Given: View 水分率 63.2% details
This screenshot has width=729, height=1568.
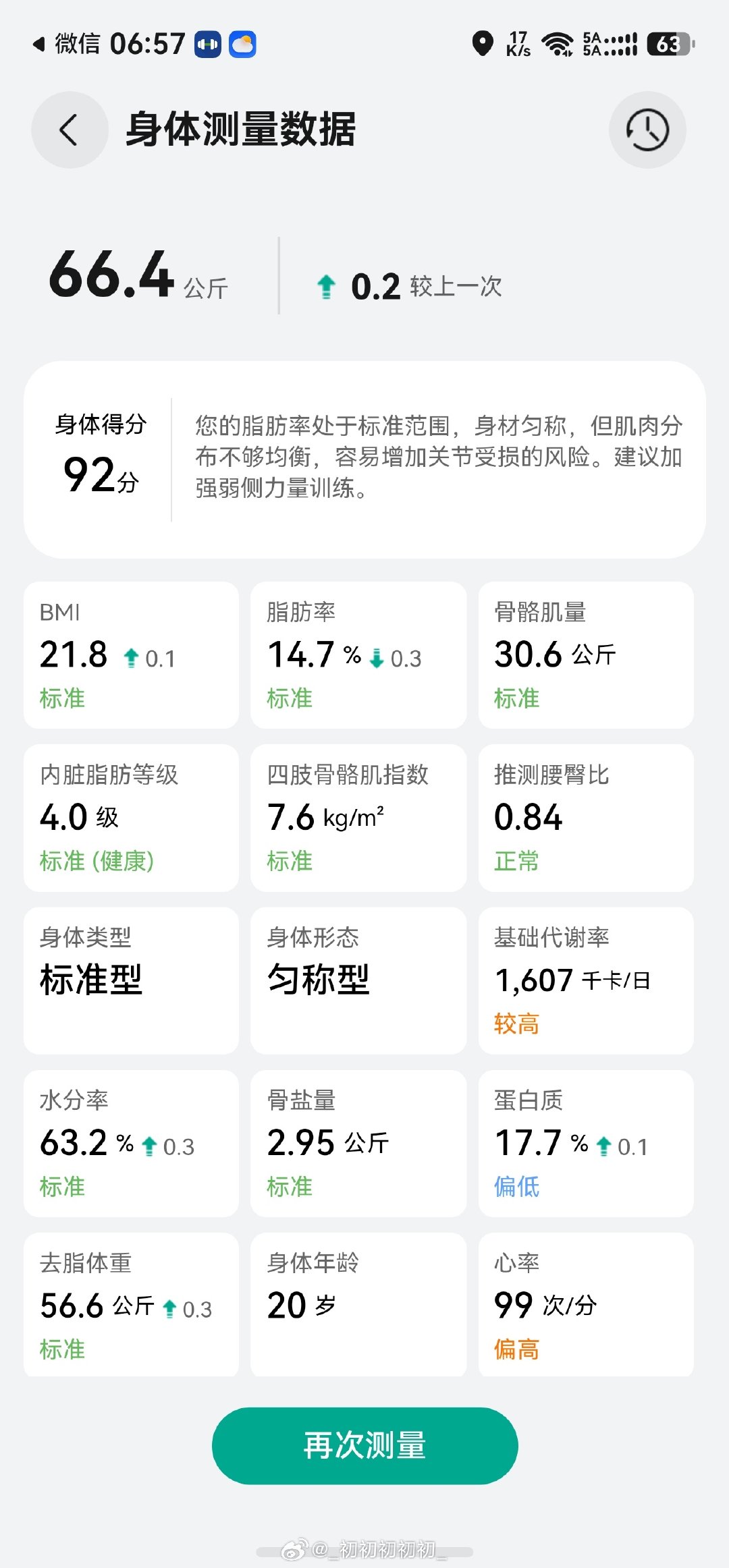Looking at the screenshot, I should click(131, 1144).
